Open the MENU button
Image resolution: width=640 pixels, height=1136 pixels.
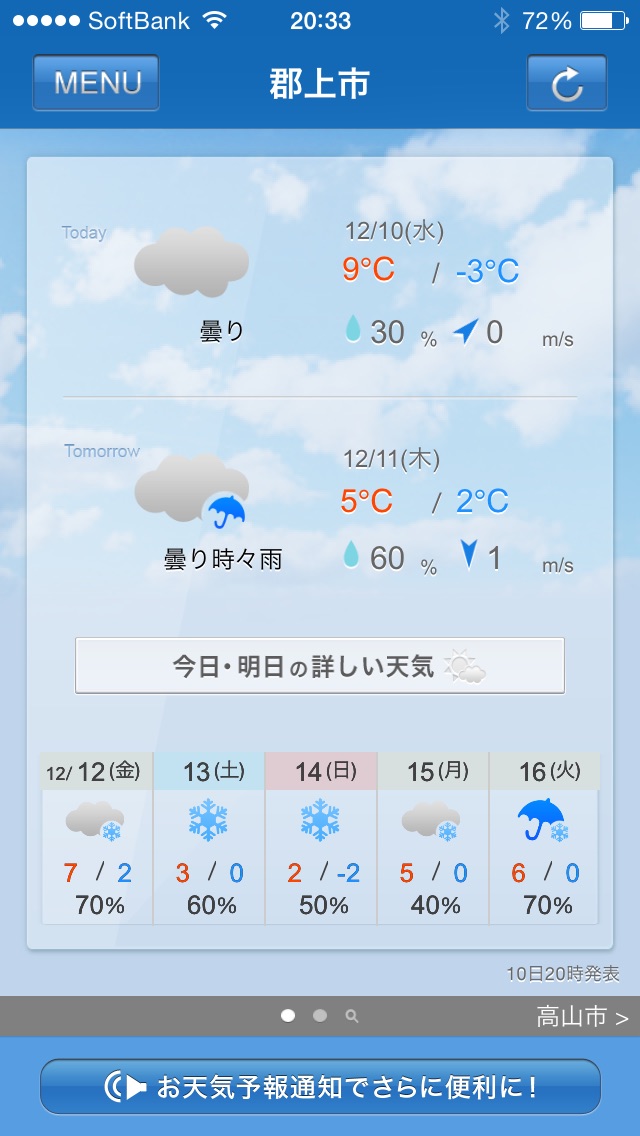coord(96,82)
